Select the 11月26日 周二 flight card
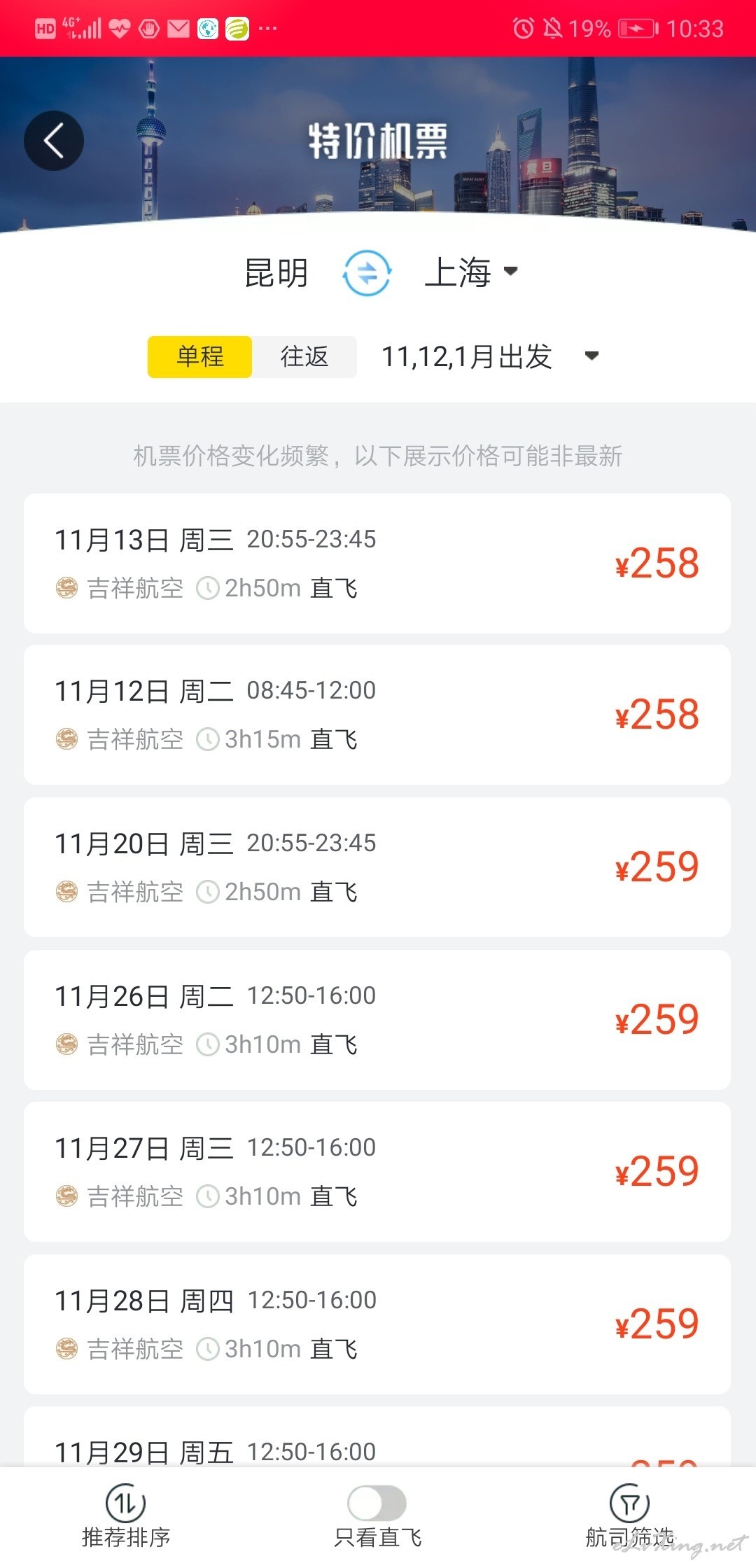This screenshot has height=1568, width=756. [377, 1020]
